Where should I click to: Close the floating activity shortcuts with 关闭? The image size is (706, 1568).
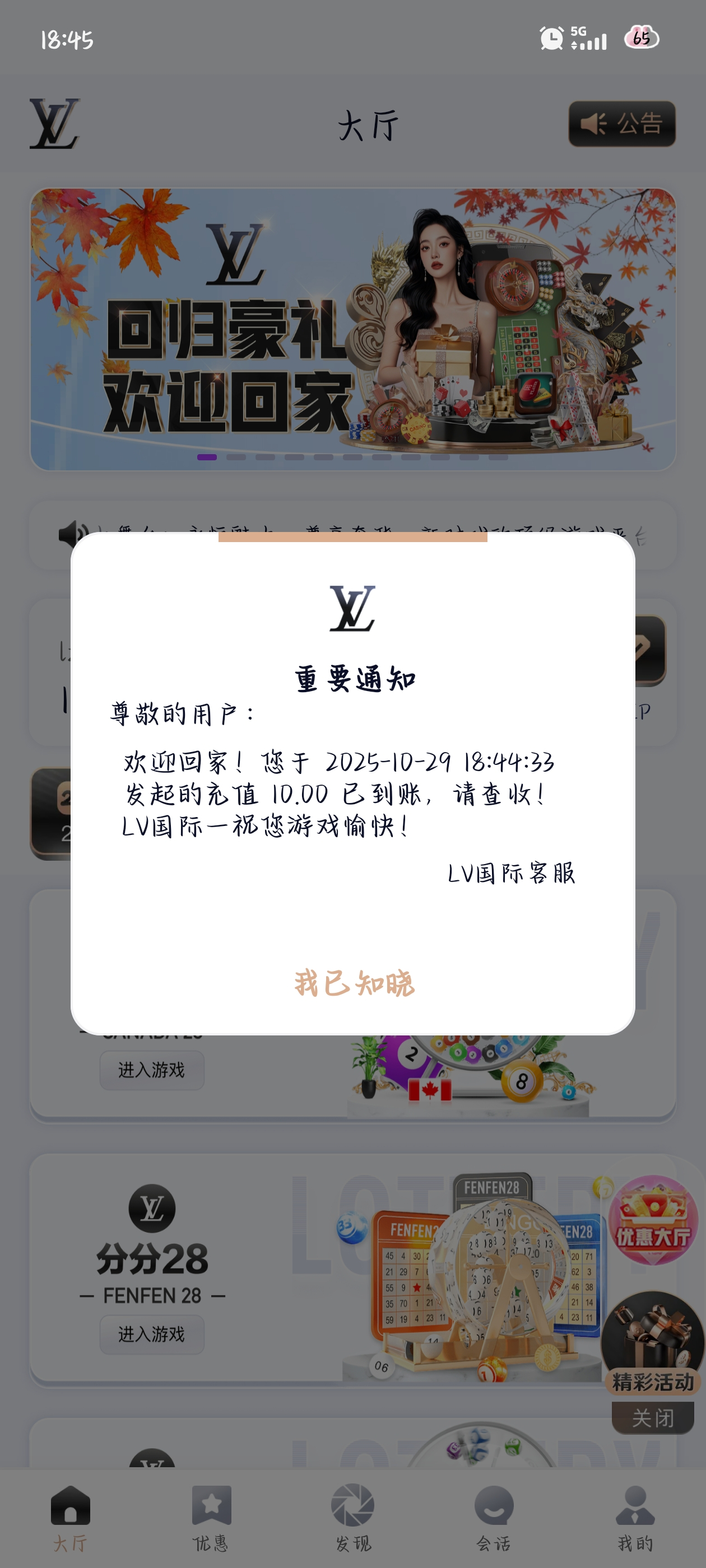point(652,1418)
